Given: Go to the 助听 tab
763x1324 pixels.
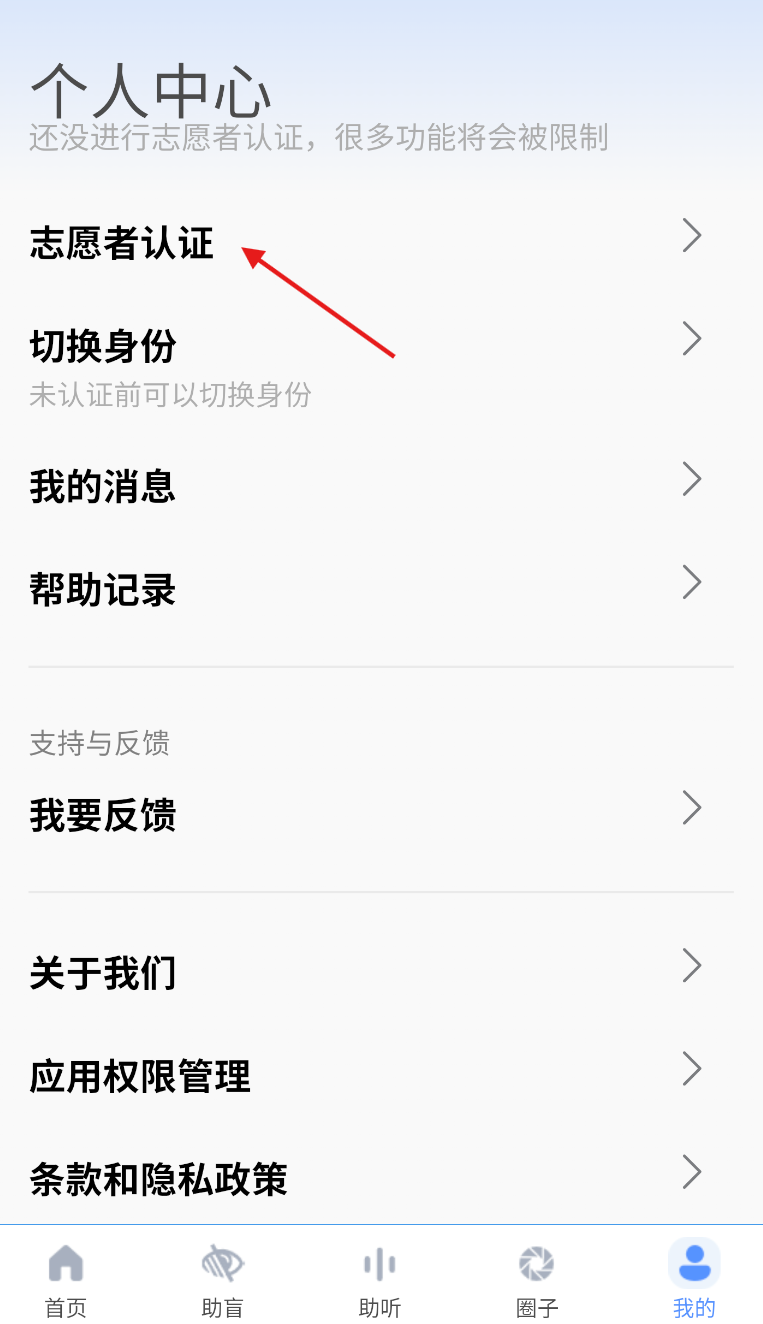Looking at the screenshot, I should 380,1279.
